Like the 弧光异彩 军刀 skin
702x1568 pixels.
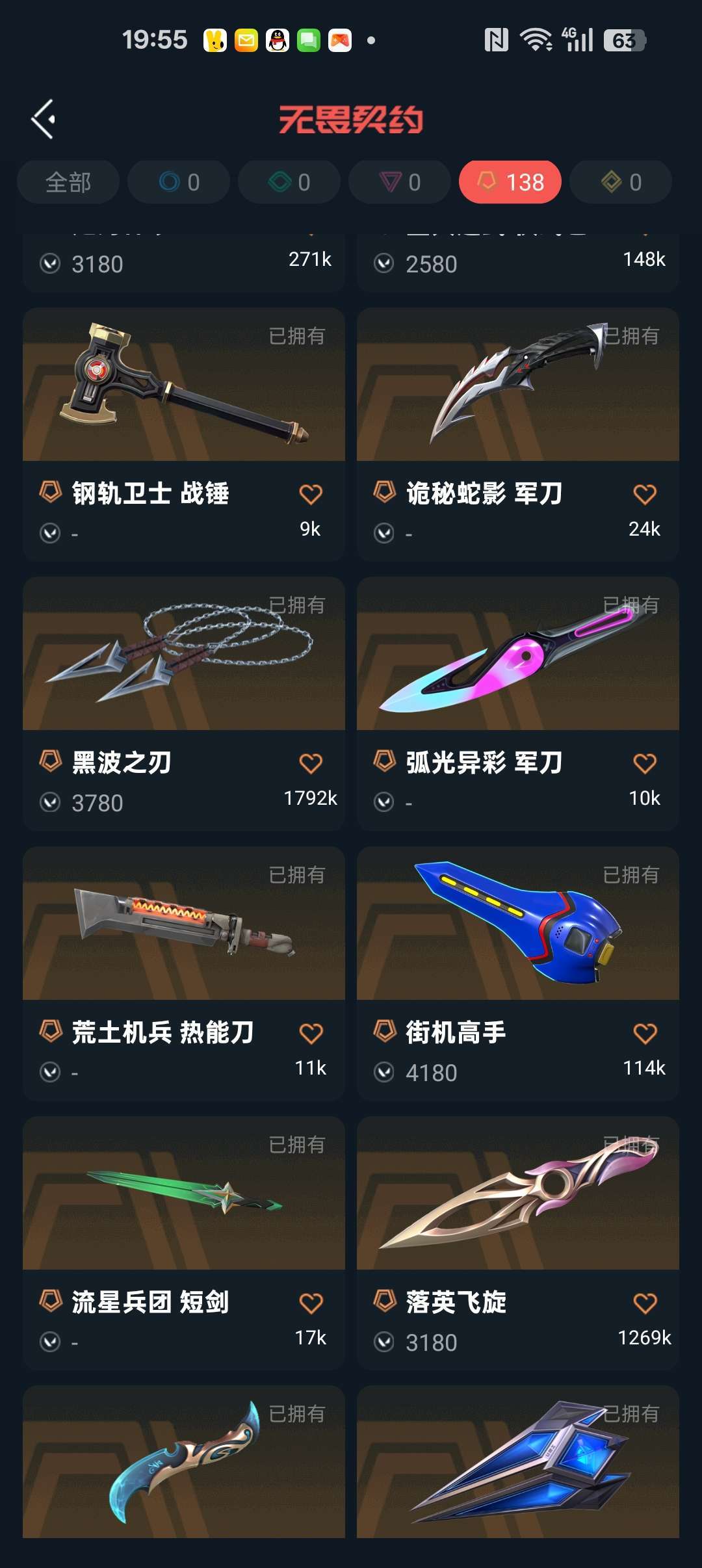click(645, 763)
